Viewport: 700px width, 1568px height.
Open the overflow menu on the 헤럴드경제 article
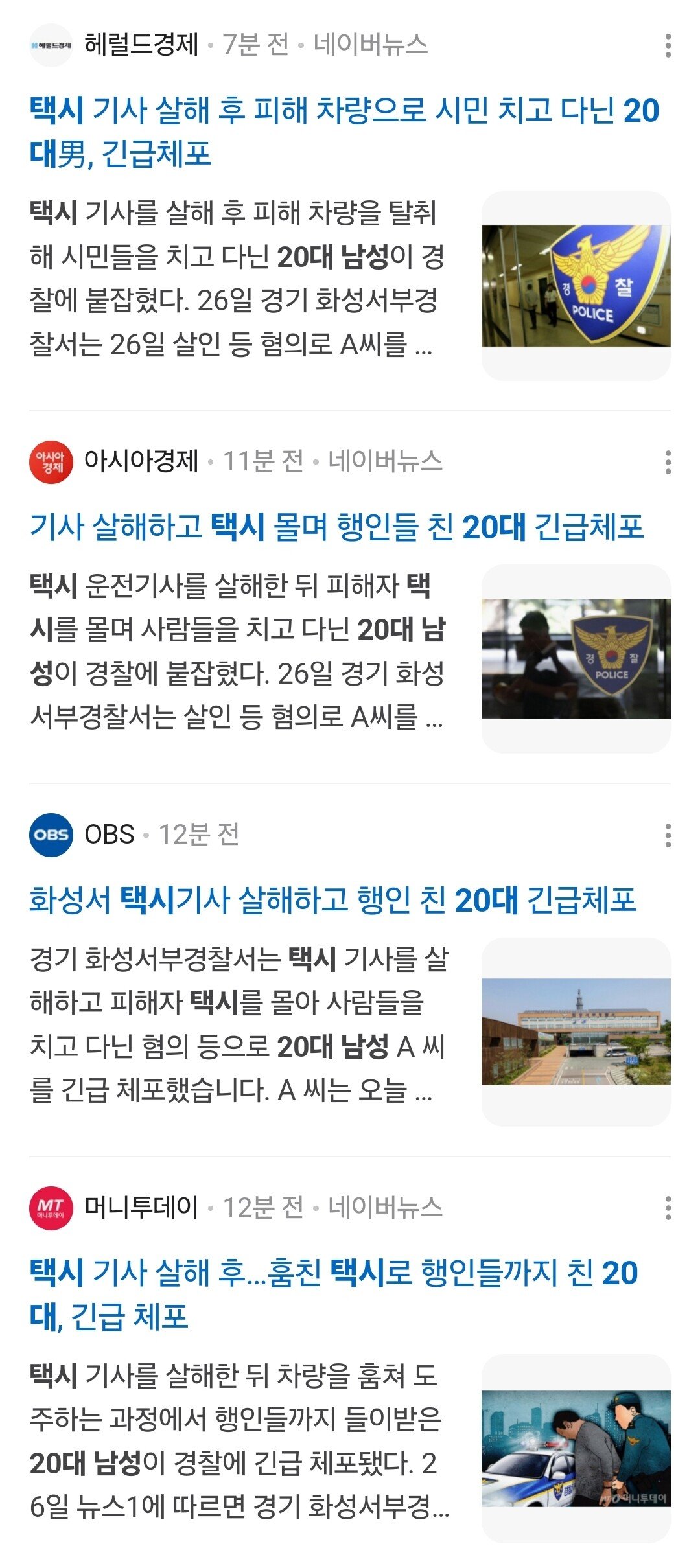(x=668, y=46)
